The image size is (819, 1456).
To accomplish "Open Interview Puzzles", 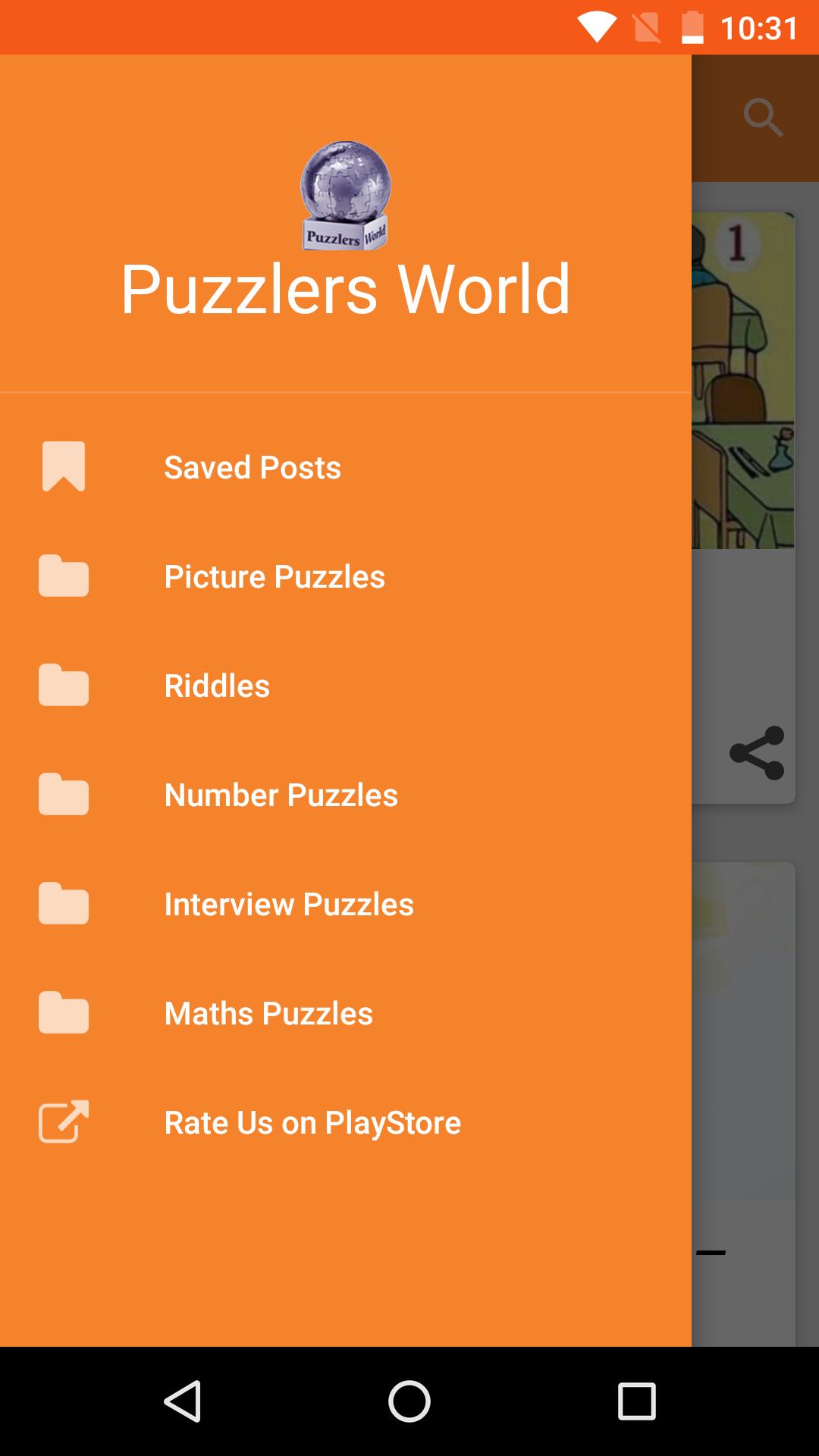I will 289,904.
